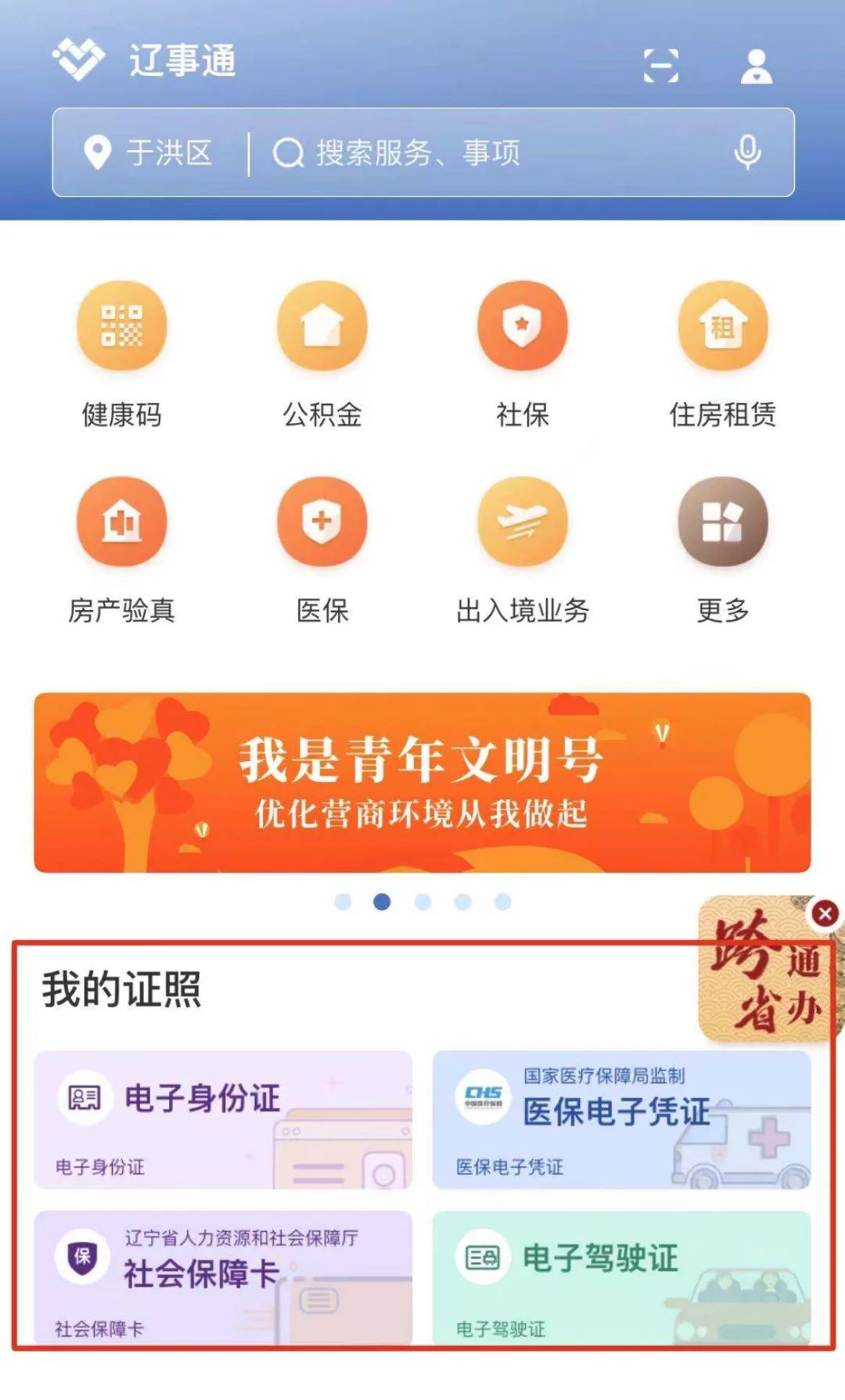Start voice search with the microphone

pyautogui.click(x=747, y=152)
